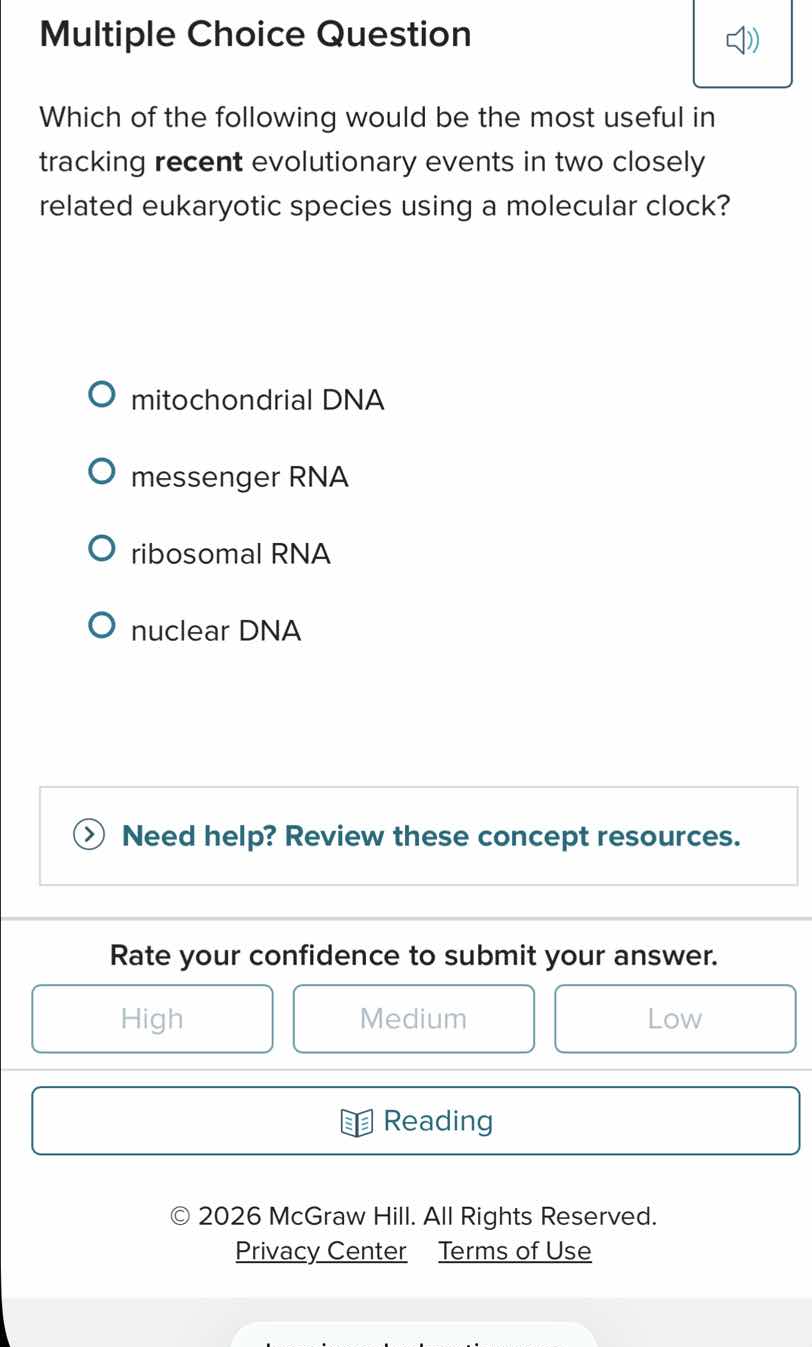Open the Reading section
The image size is (812, 1347).
416,1120
